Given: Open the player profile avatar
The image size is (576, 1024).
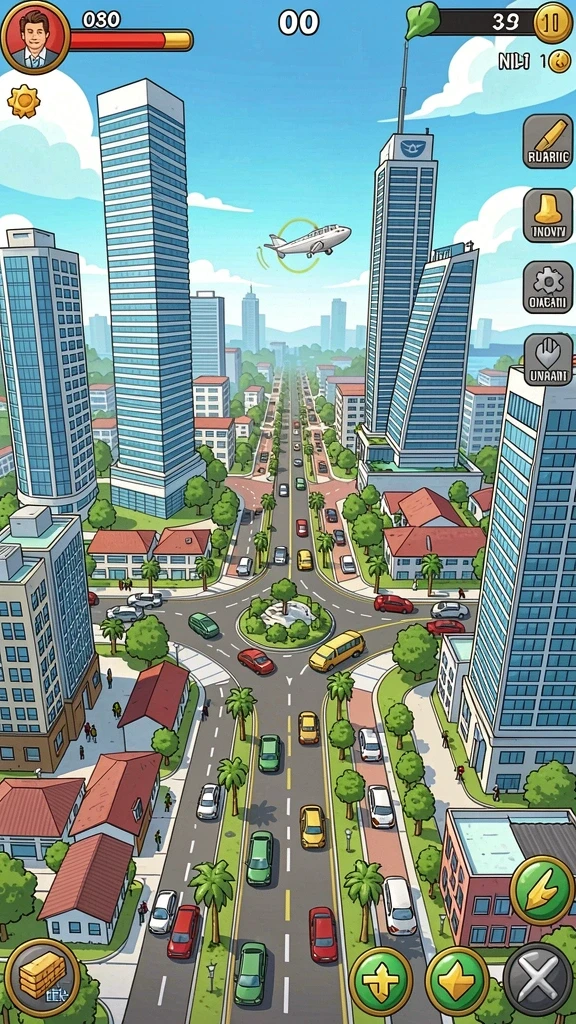Looking at the screenshot, I should [x=35, y=36].
